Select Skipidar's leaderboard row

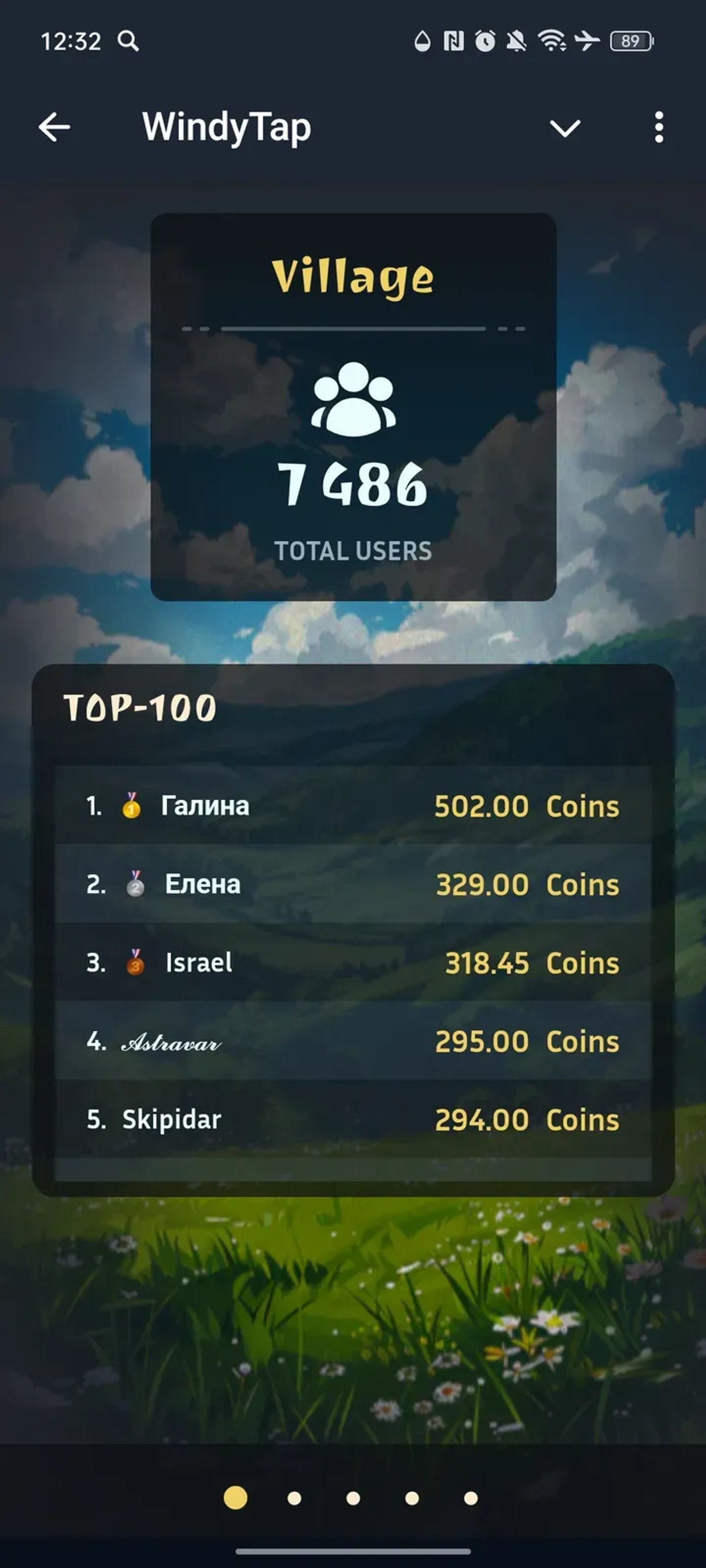pyautogui.click(x=353, y=1119)
